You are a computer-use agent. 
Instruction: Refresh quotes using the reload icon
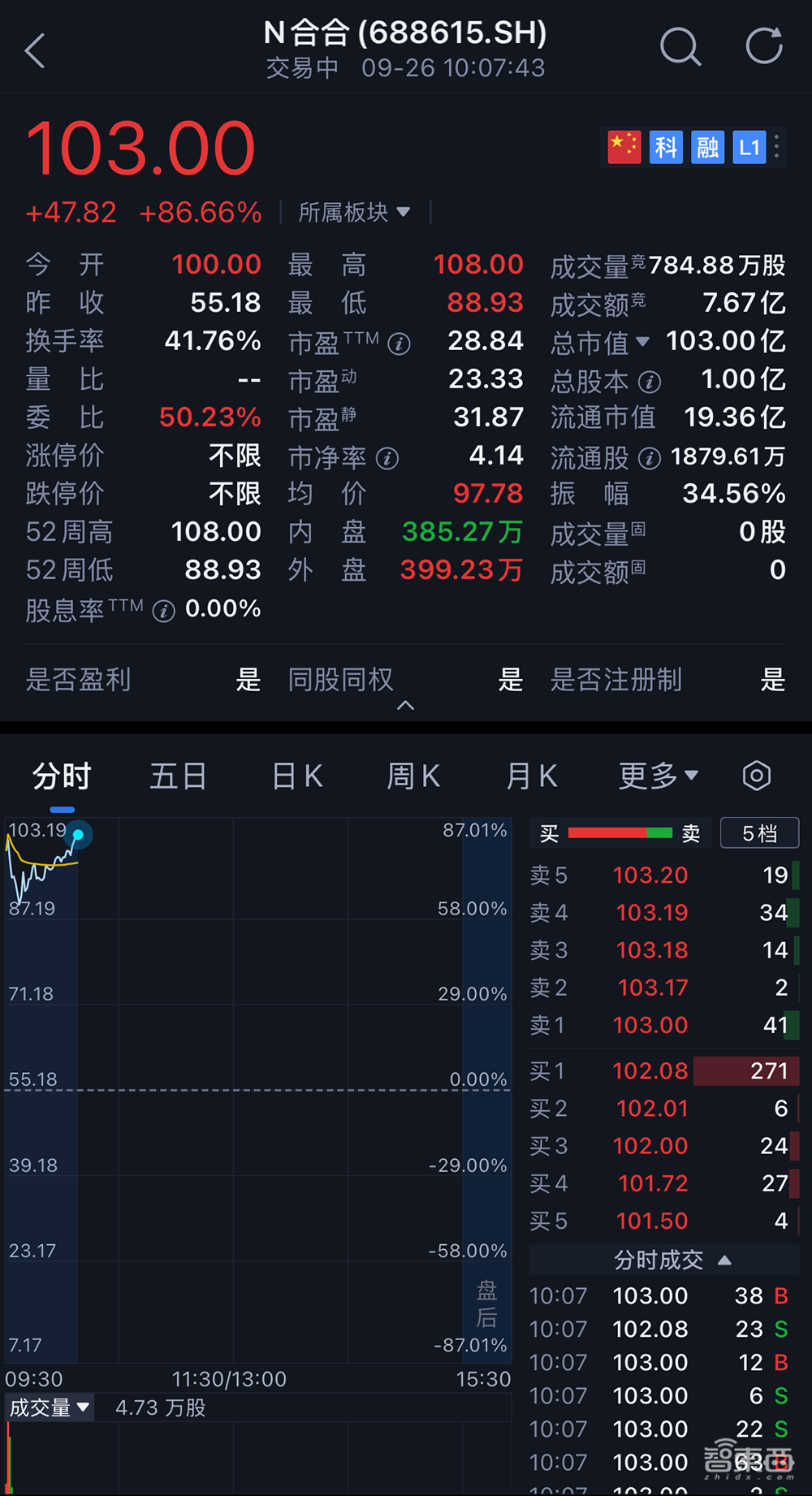click(x=762, y=47)
